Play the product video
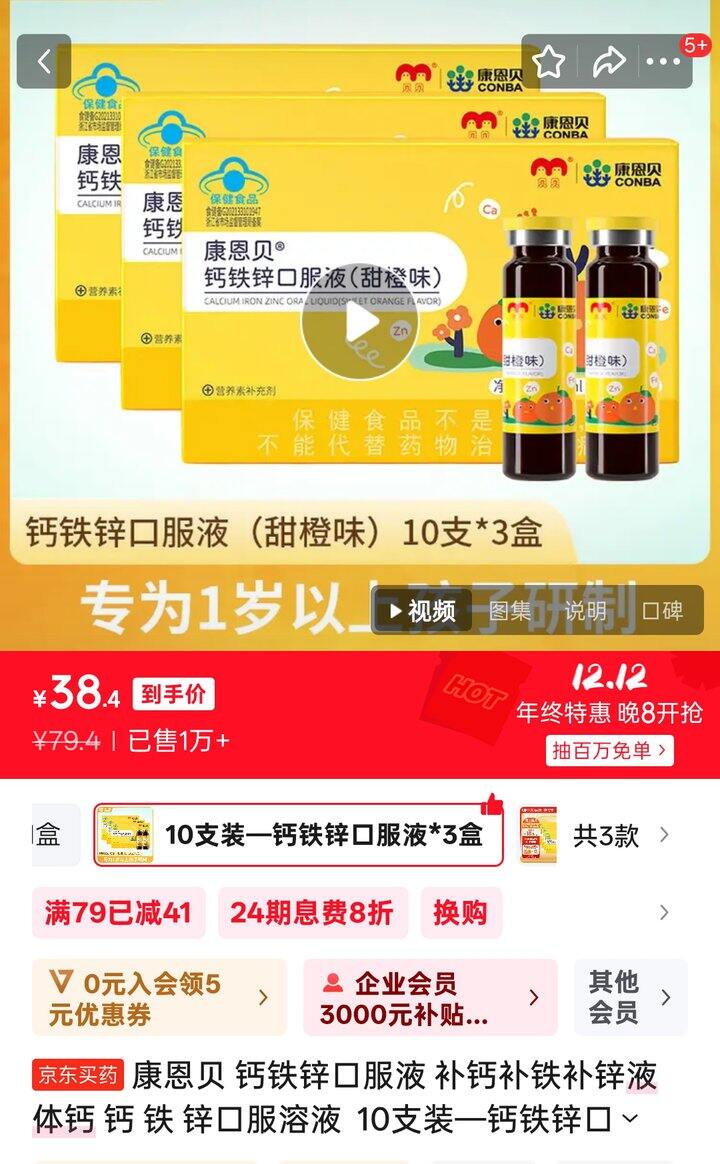 pyautogui.click(x=360, y=321)
